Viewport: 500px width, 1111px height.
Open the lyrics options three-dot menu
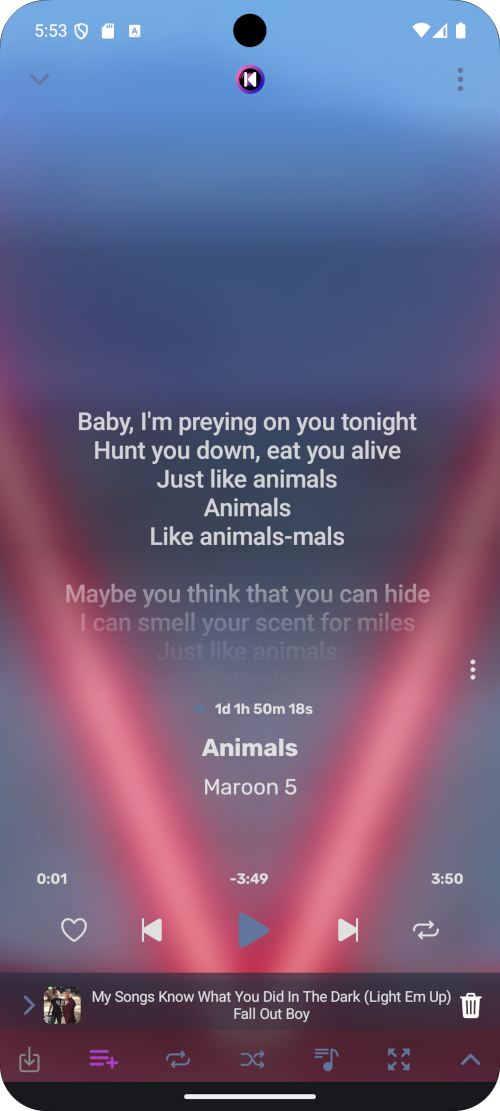pyautogui.click(x=472, y=670)
